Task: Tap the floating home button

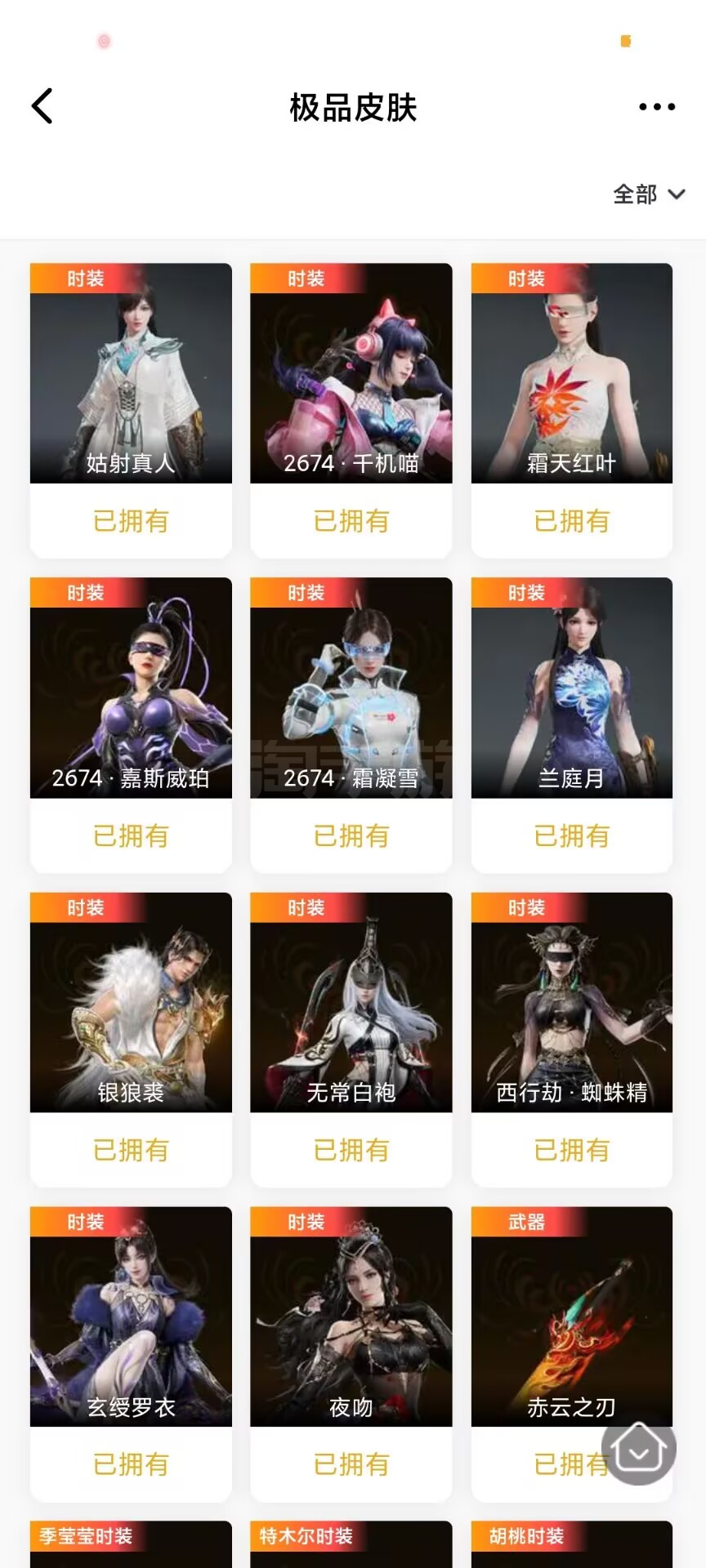Action: [639, 1449]
